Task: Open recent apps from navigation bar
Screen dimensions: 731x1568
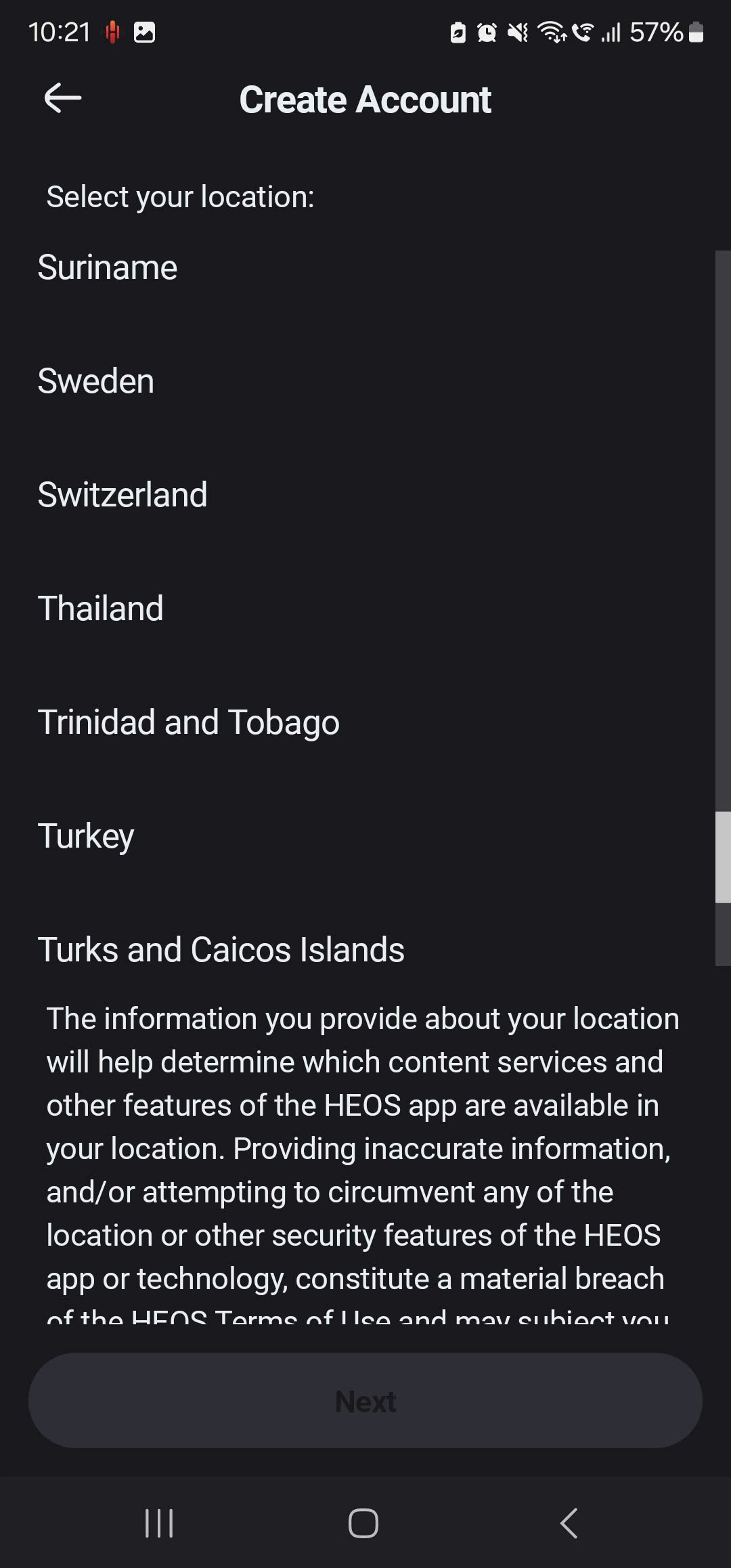Action: [160, 1523]
